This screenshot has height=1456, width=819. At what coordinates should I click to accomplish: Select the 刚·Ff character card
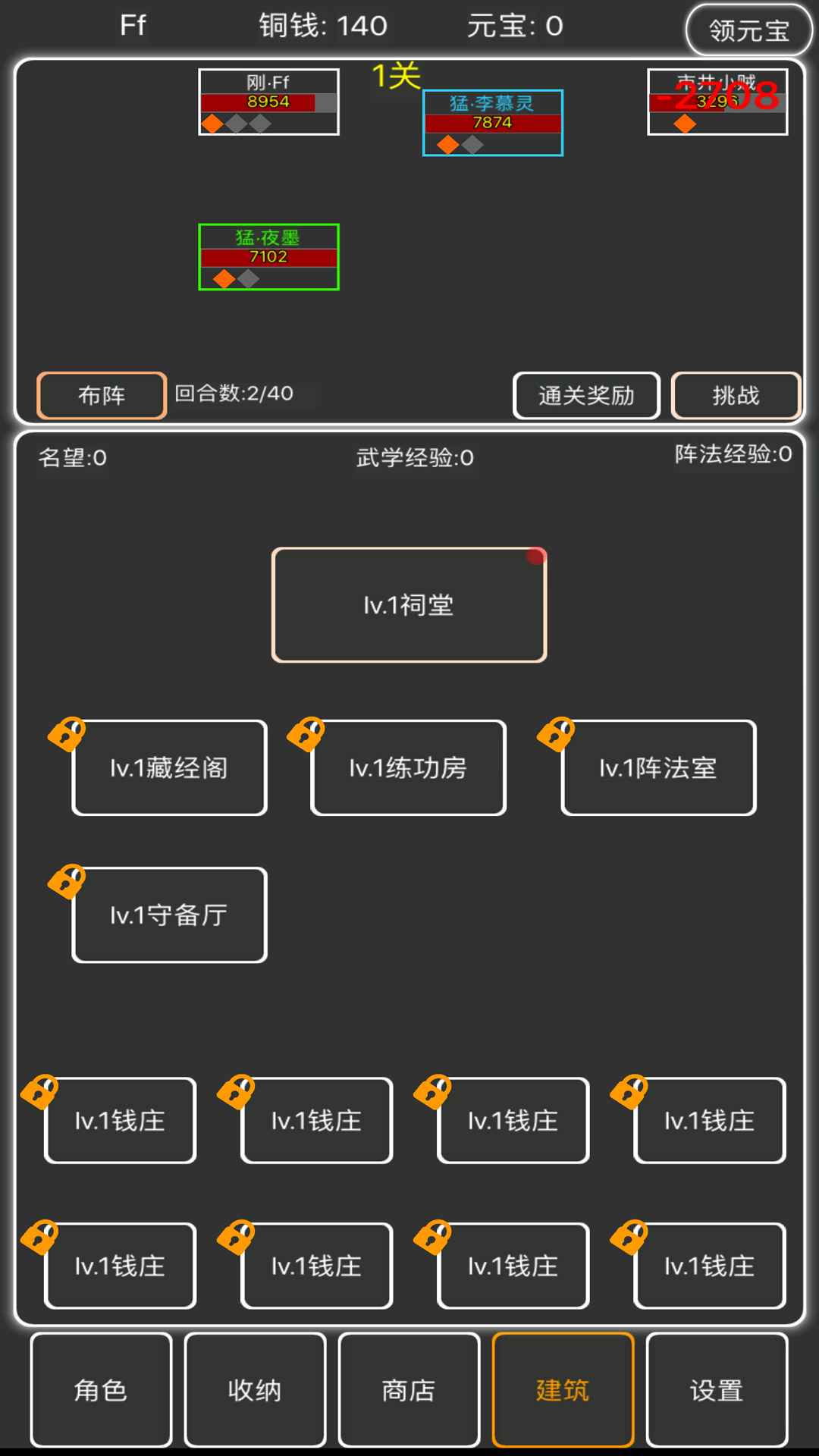(x=268, y=102)
